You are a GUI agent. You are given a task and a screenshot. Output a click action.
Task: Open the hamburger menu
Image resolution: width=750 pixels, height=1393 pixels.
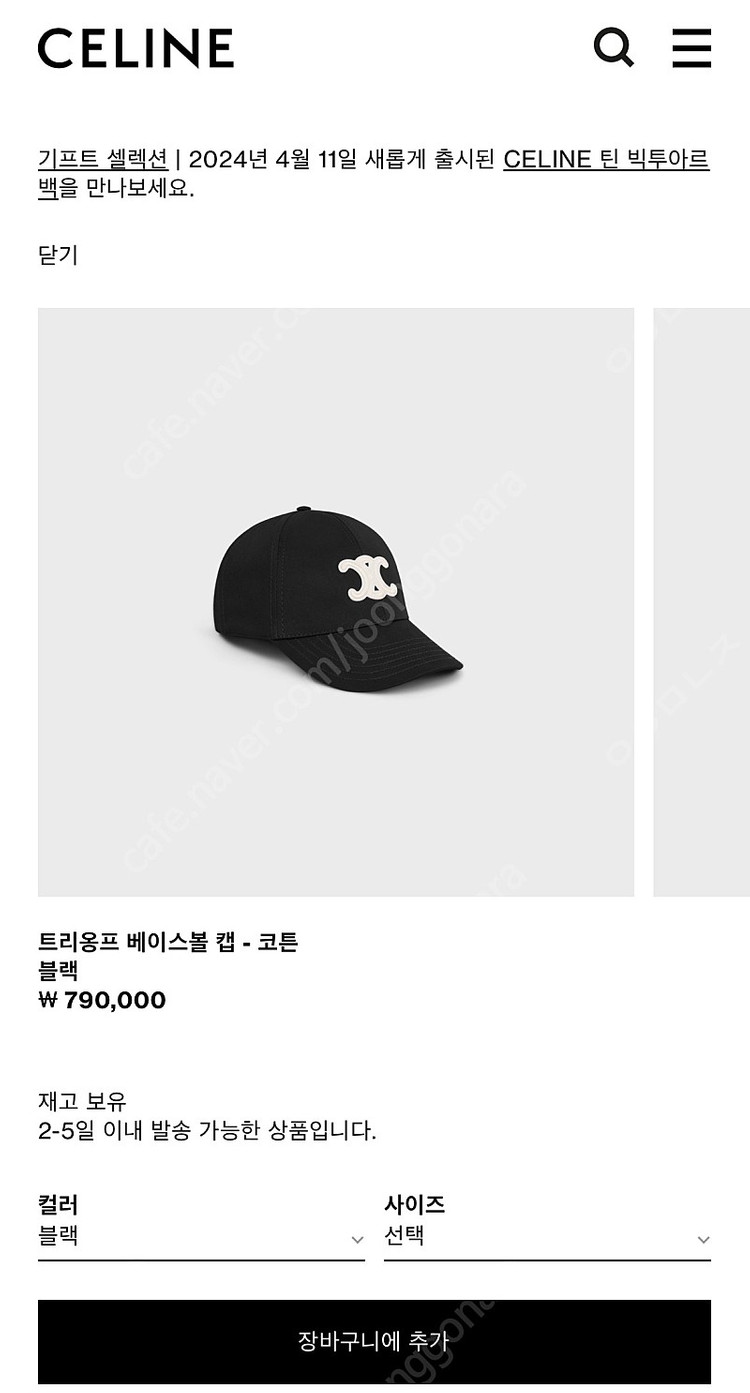691,47
